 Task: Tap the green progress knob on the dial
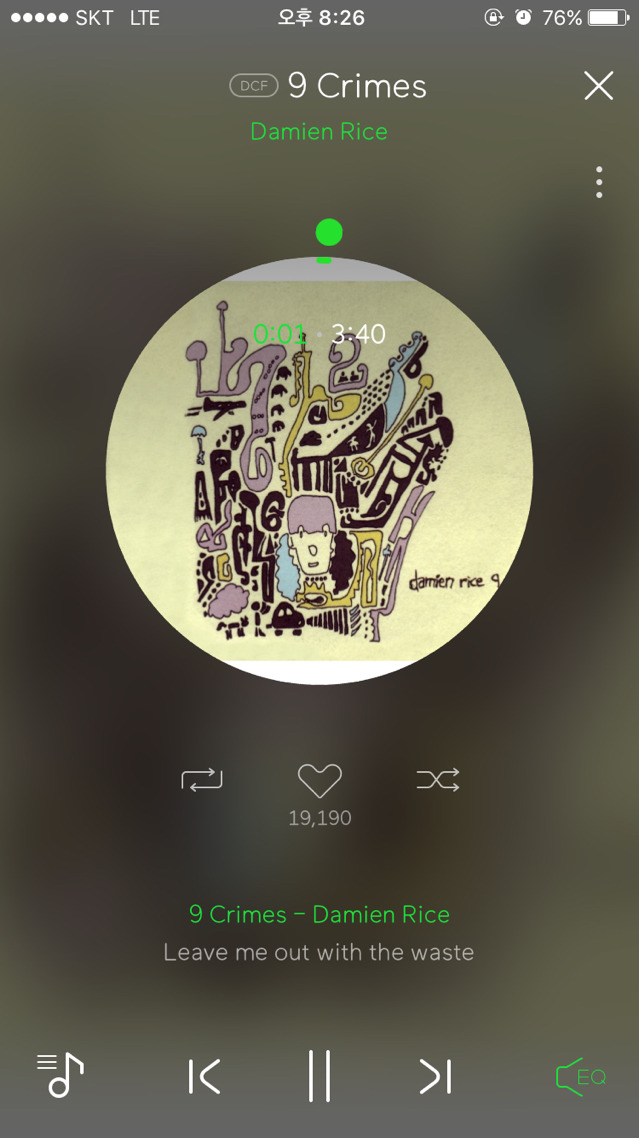[329, 233]
